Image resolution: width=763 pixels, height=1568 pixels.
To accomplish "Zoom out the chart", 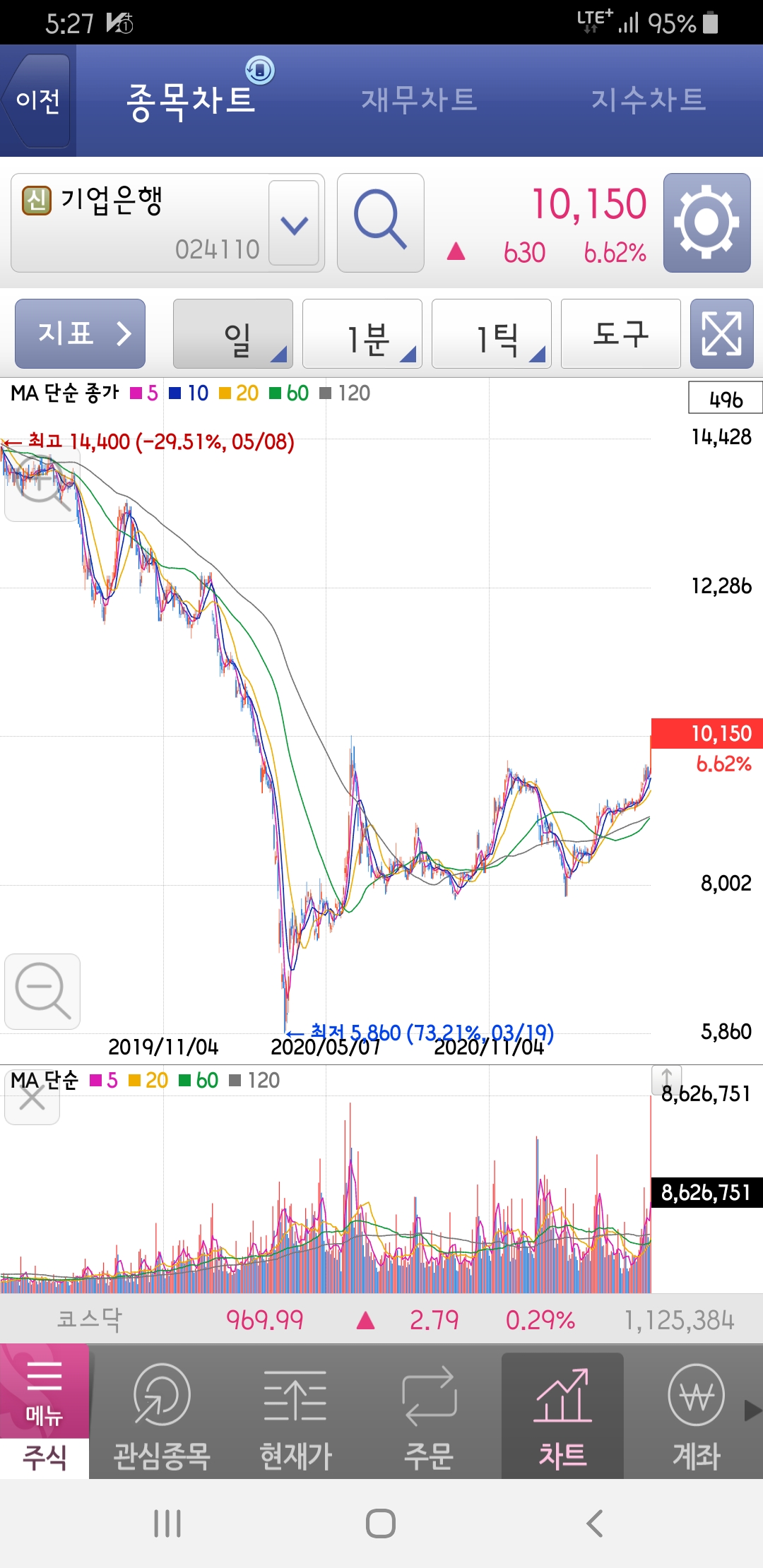I will 42,991.
